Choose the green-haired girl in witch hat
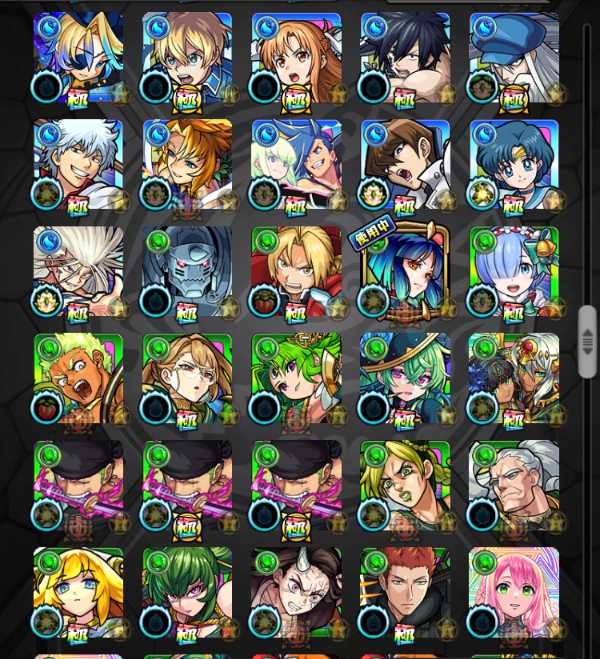This screenshot has width=600, height=659. (405, 379)
